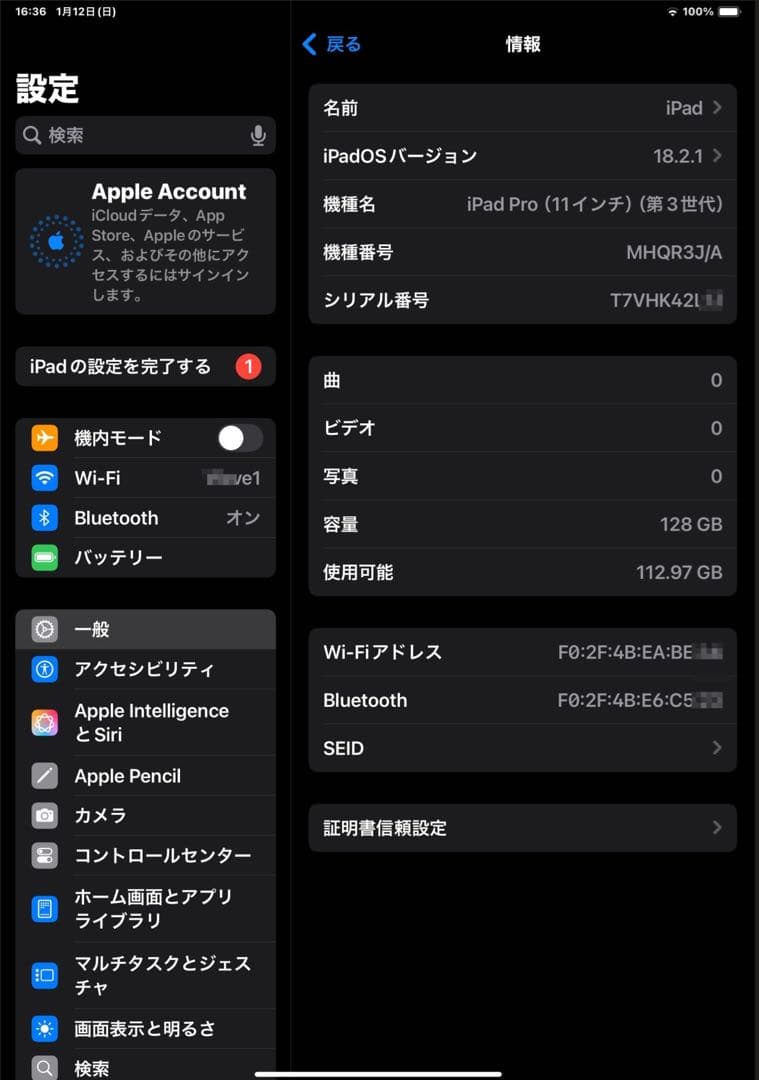759x1080 pixels.
Task: Open battery settings via the green icon
Action: (x=44, y=558)
